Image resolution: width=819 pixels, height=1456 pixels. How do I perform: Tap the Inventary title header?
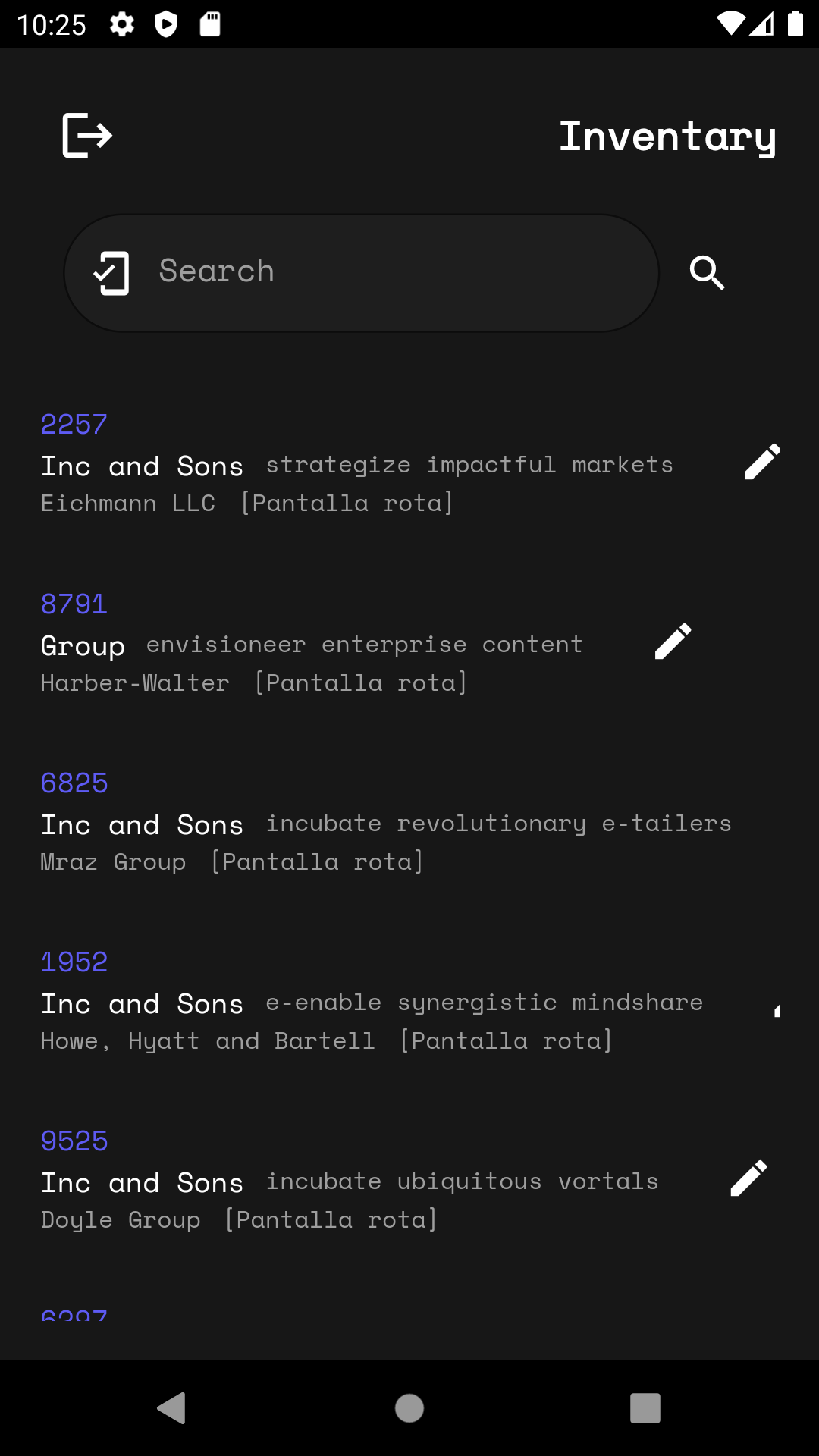coord(667,136)
